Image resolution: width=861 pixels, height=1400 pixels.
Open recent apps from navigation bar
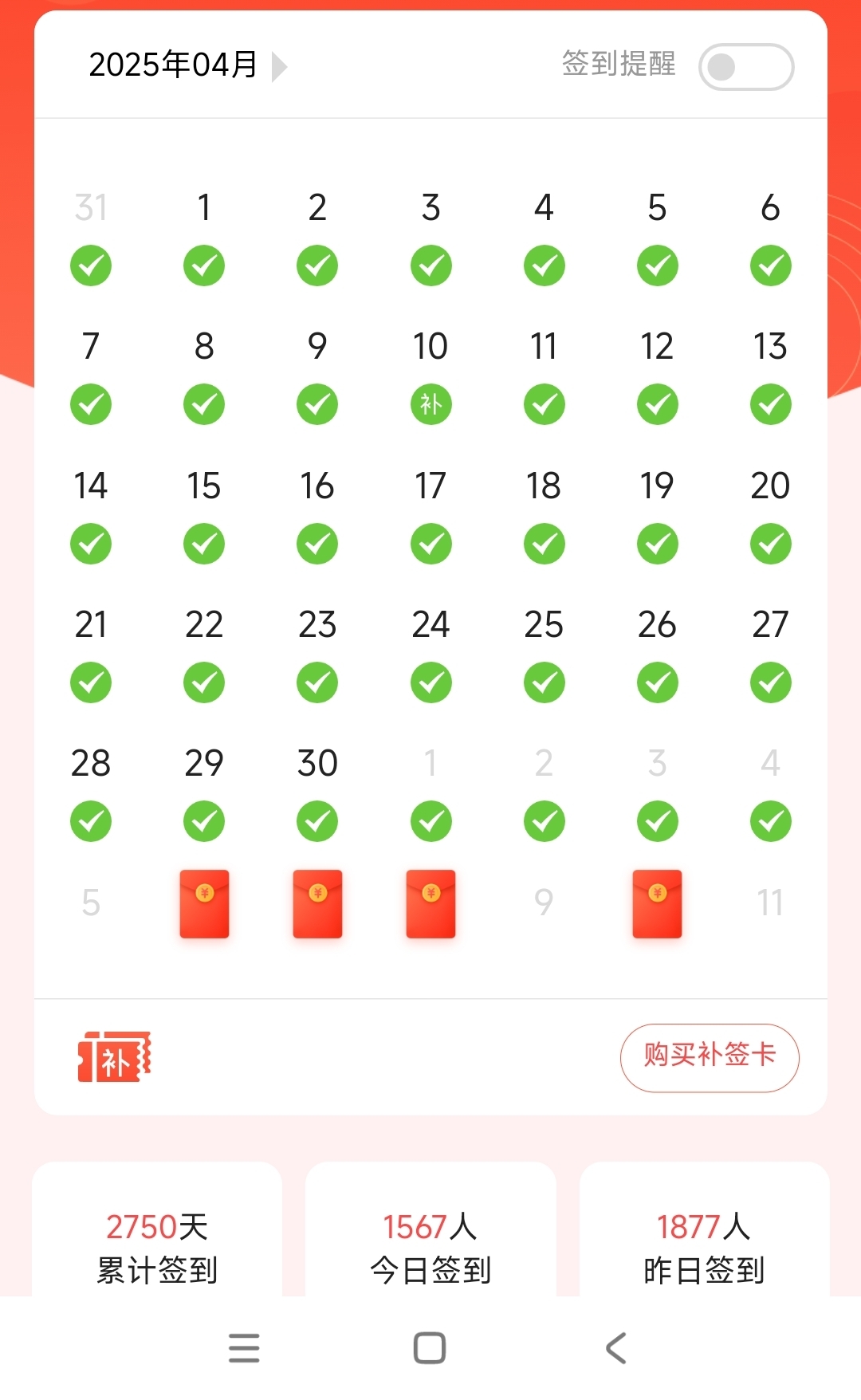[244, 1348]
